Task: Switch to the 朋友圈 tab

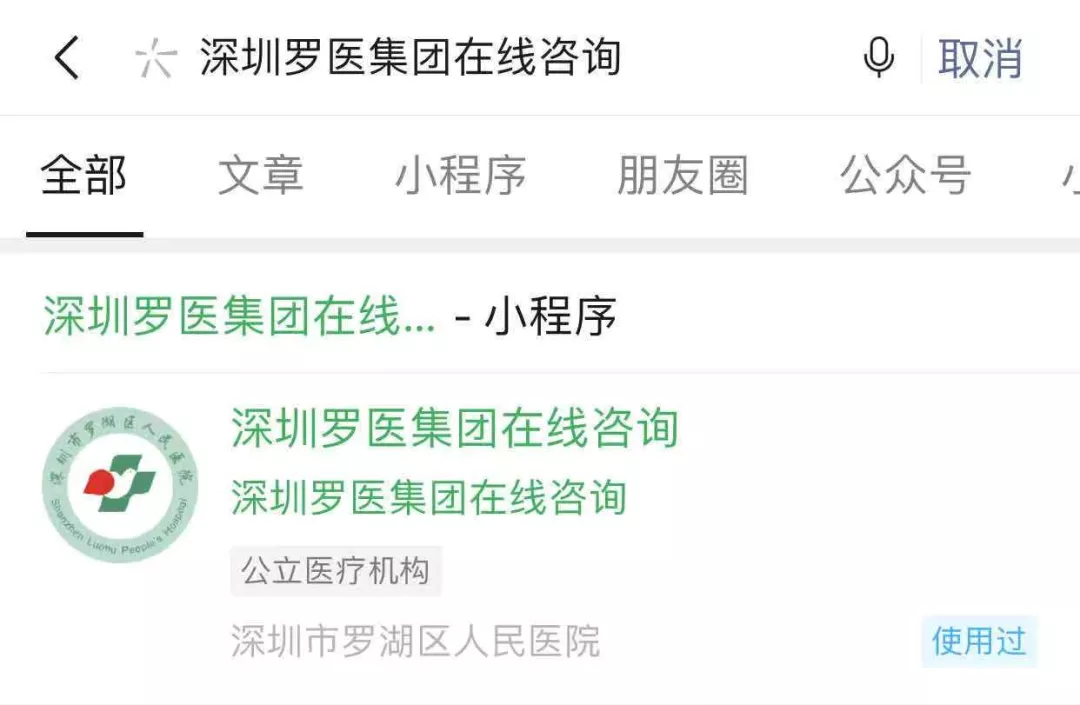Action: pos(682,176)
